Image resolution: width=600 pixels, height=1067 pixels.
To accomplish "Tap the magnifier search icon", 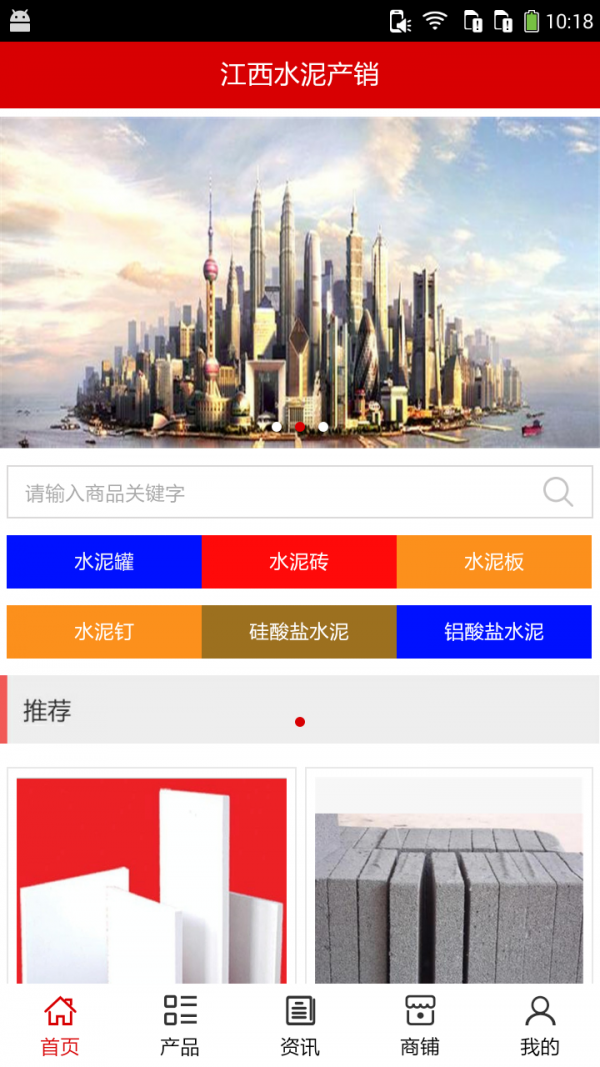I will [558, 492].
